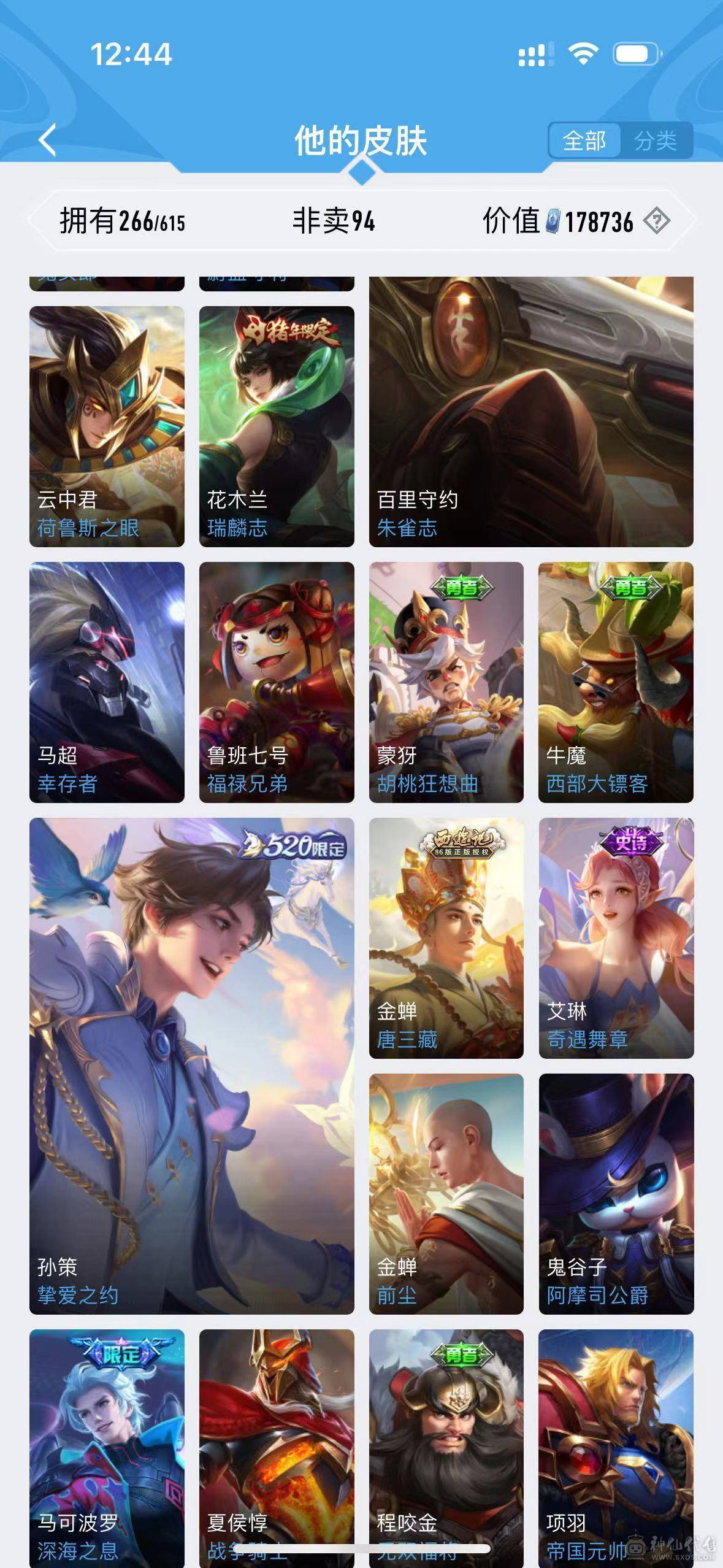Viewport: 723px width, 1568px height.
Task: View the 程咬金 skin card
Action: [x=446, y=1442]
